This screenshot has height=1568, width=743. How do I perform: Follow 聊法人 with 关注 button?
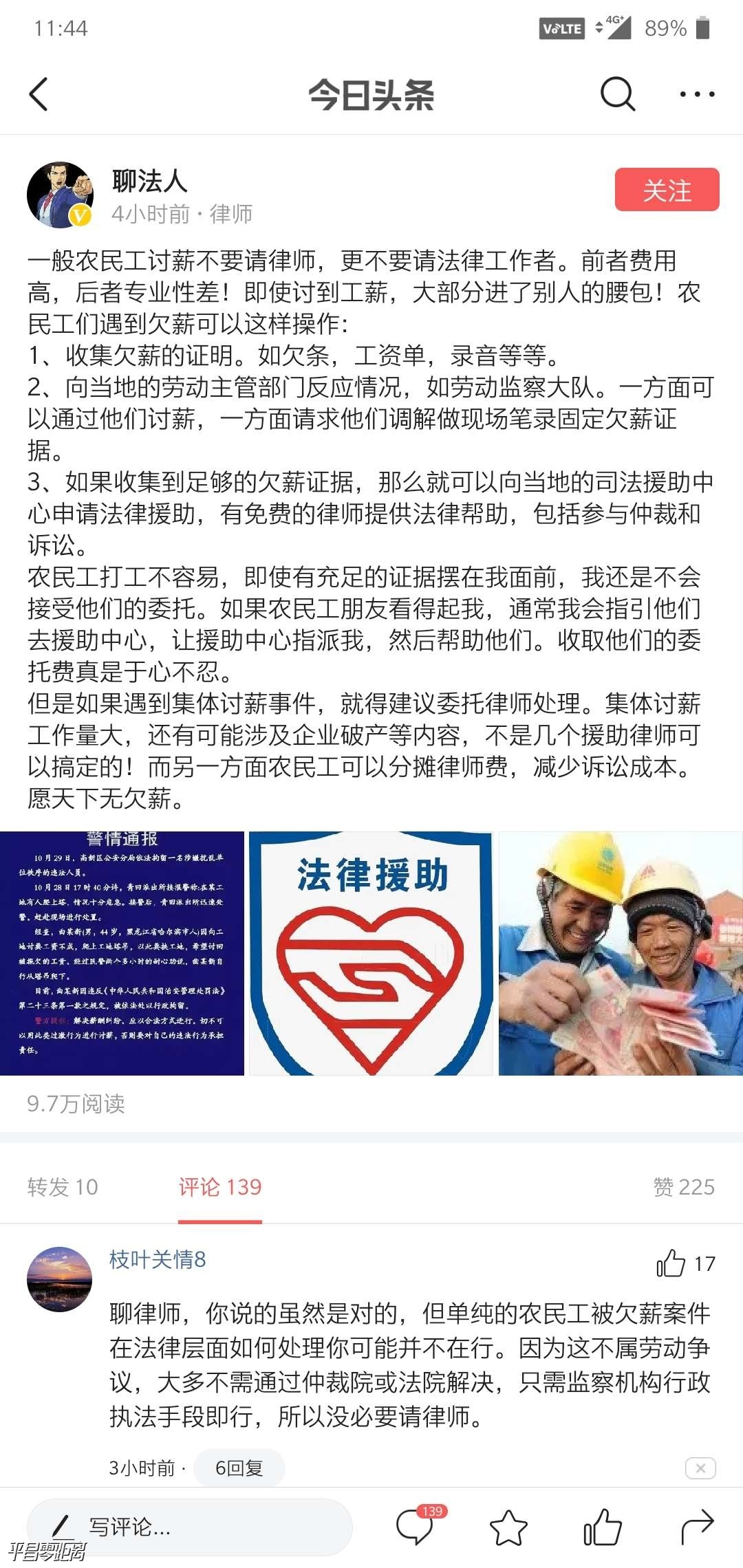point(667,190)
